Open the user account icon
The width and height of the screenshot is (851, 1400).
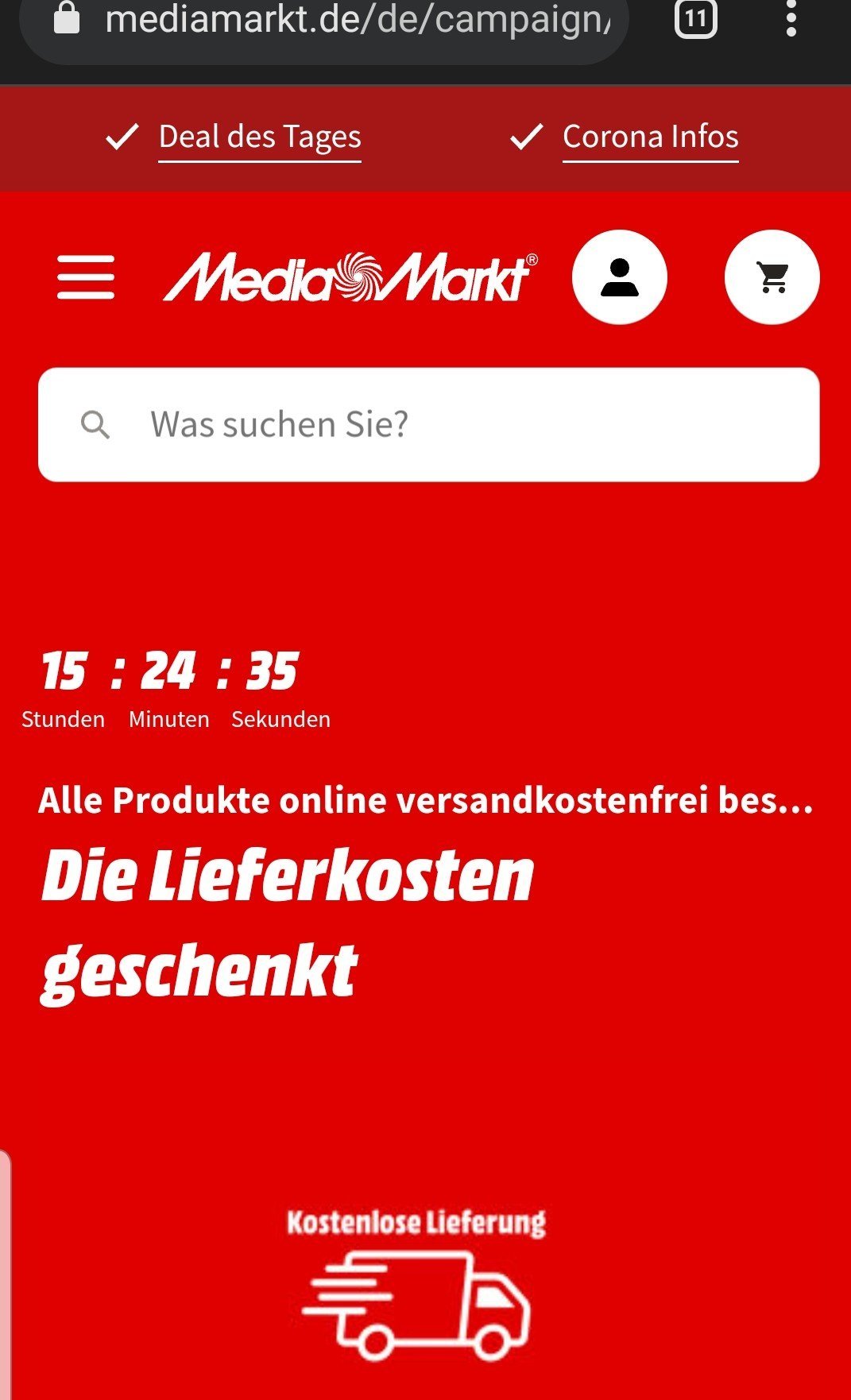[620, 277]
